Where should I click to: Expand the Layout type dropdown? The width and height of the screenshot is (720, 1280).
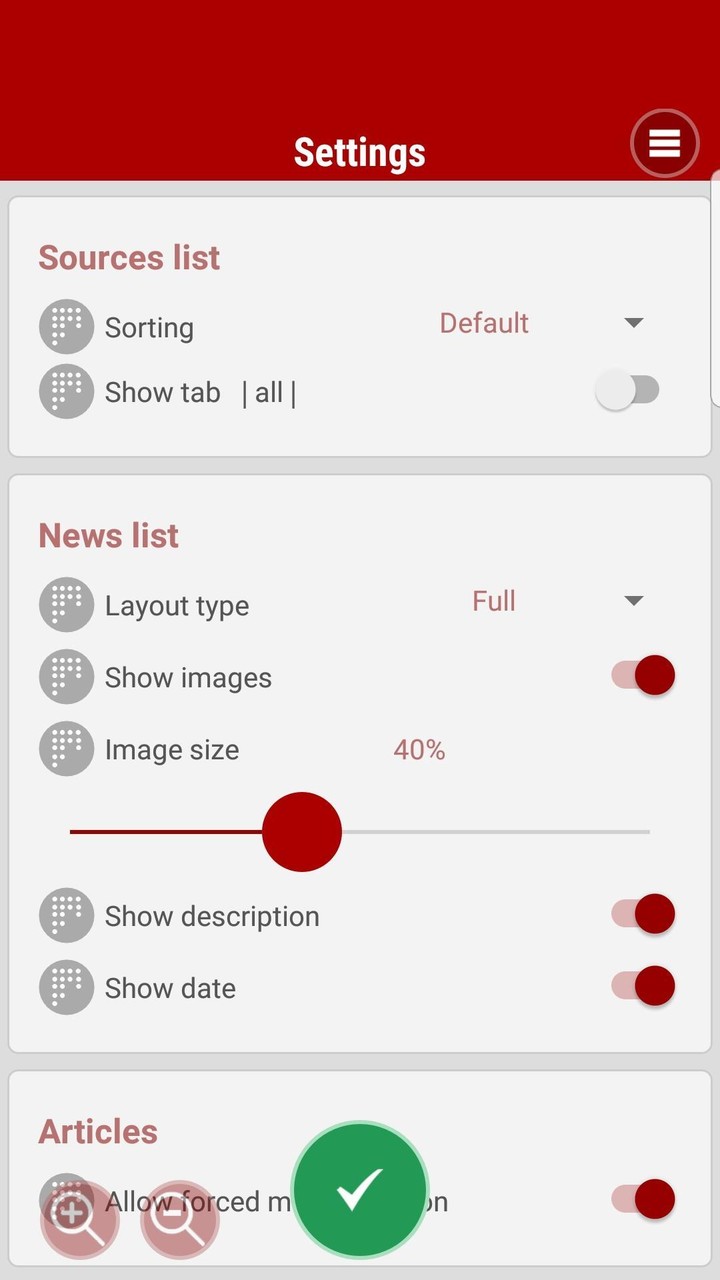pyautogui.click(x=557, y=601)
